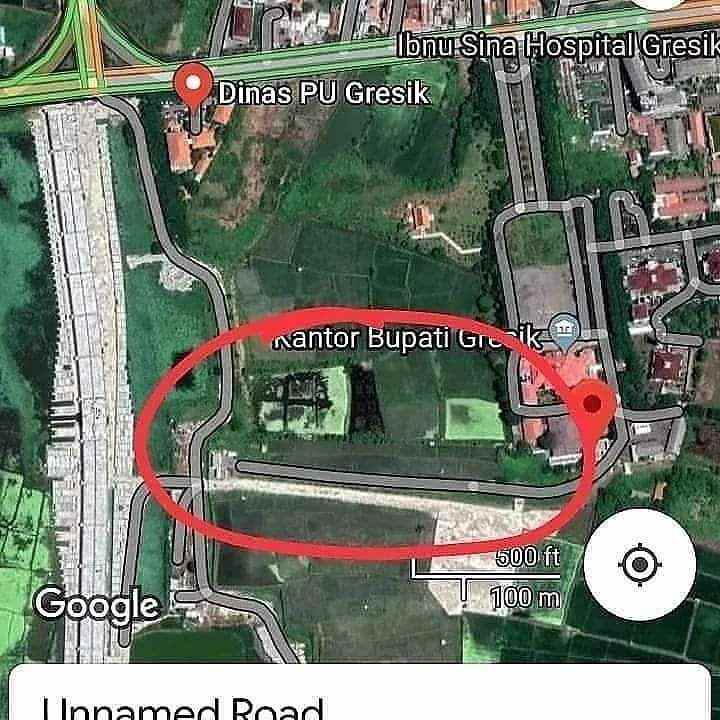Open the Dinas PU Gresik pin
Viewport: 720px width, 720px height.
(191, 87)
